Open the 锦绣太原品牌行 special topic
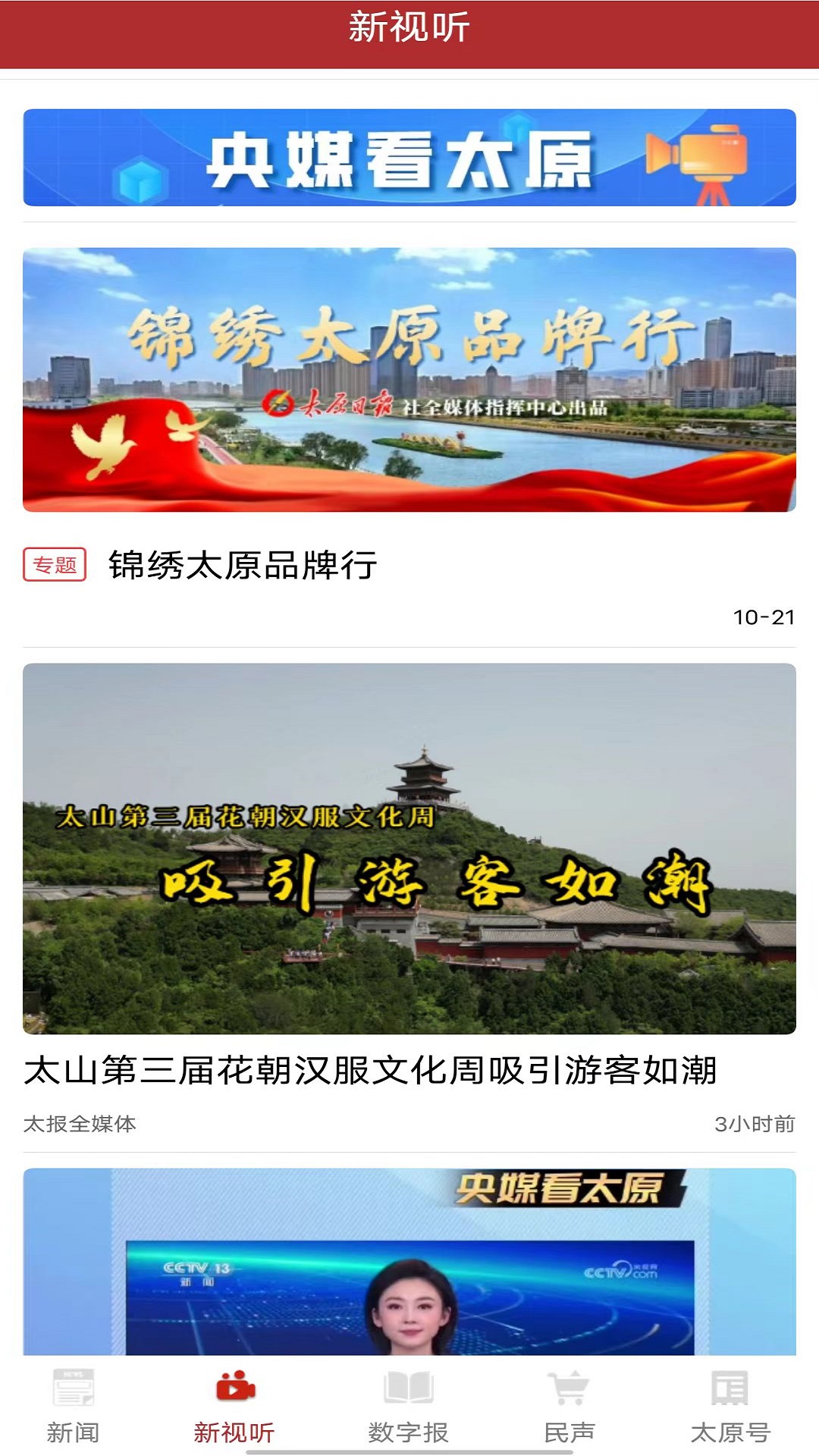This screenshot has height=1456, width=819. 409,380
